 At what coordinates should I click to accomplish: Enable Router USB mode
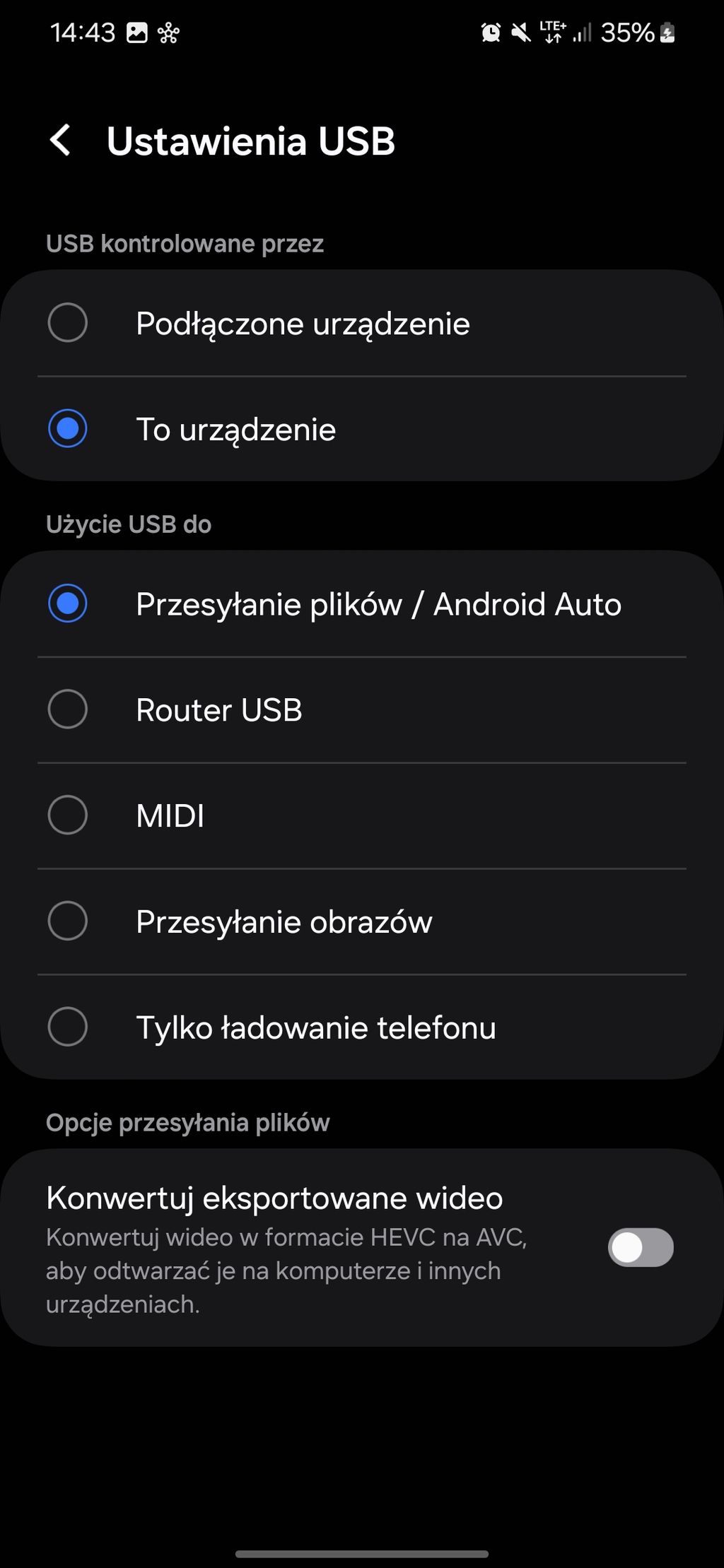pos(362,709)
